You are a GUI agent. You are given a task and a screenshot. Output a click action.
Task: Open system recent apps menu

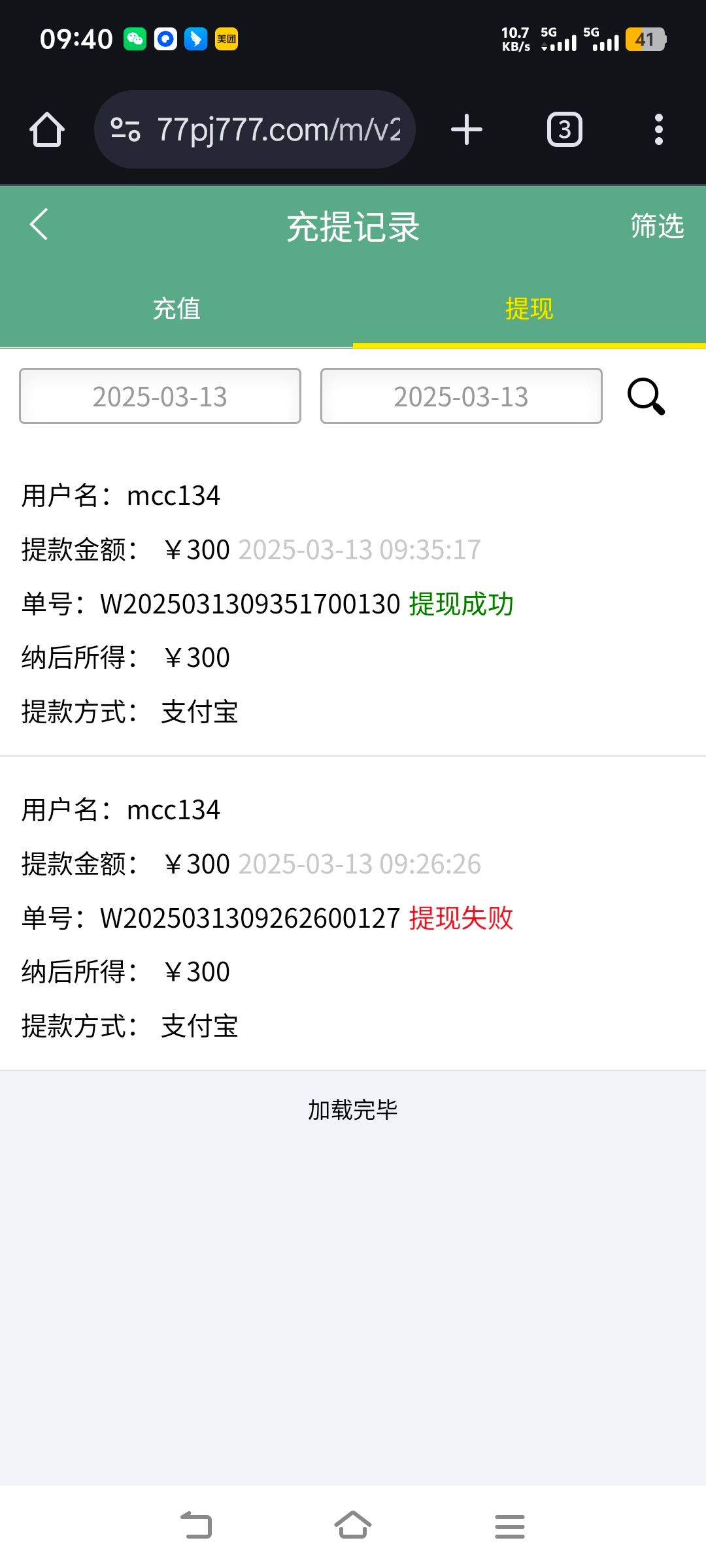[x=510, y=1526]
